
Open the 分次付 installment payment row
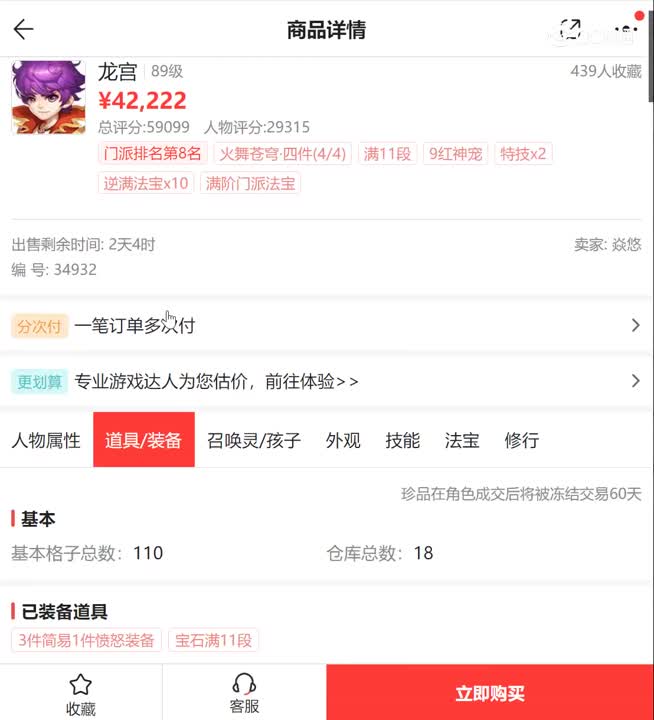point(327,325)
